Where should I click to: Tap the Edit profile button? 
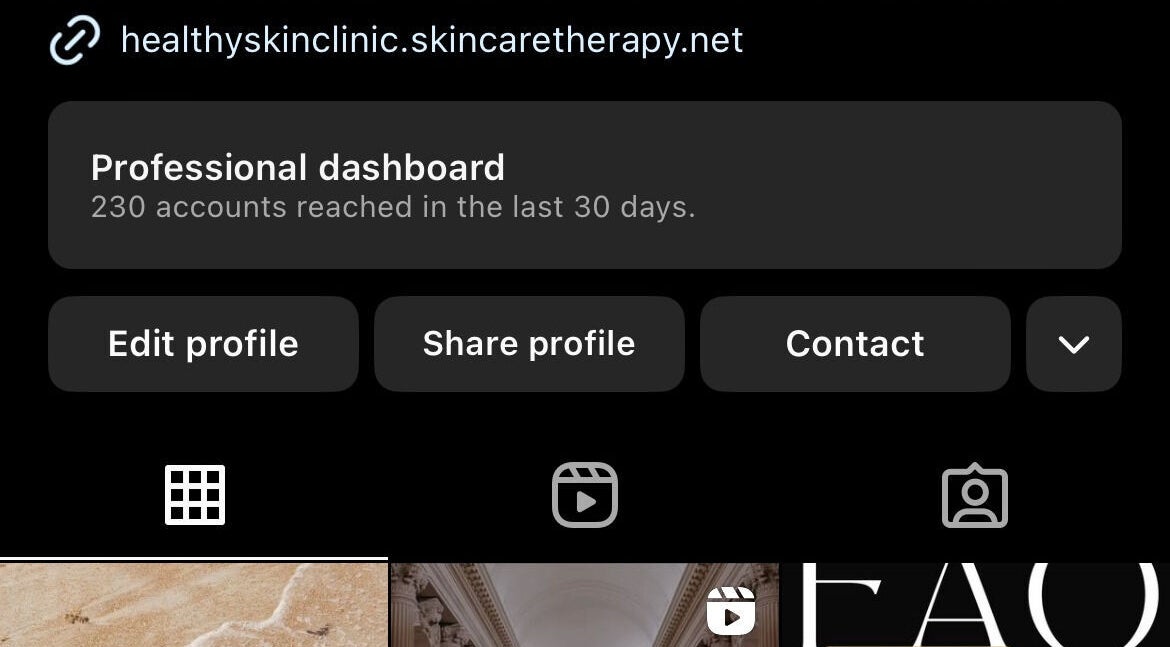pos(203,344)
